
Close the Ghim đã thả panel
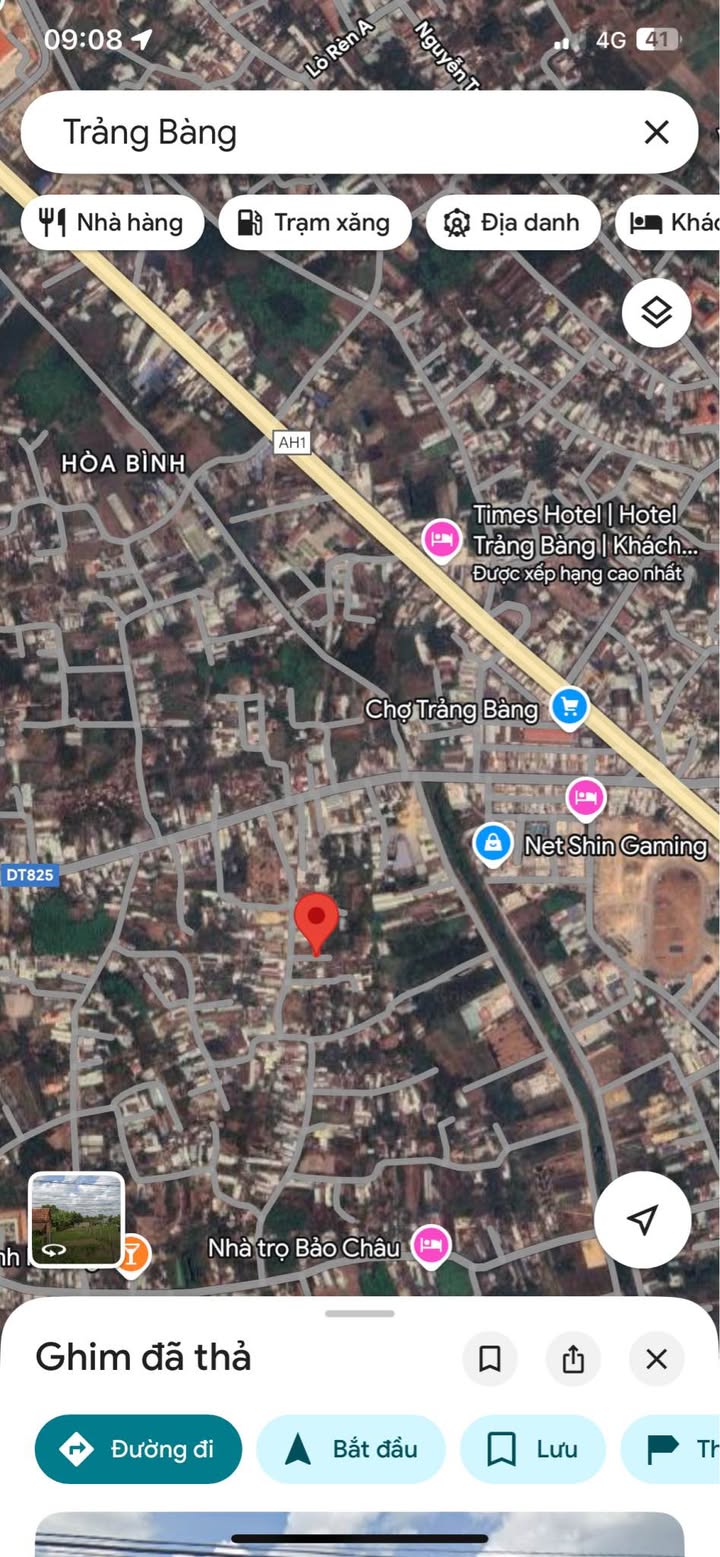656,1359
